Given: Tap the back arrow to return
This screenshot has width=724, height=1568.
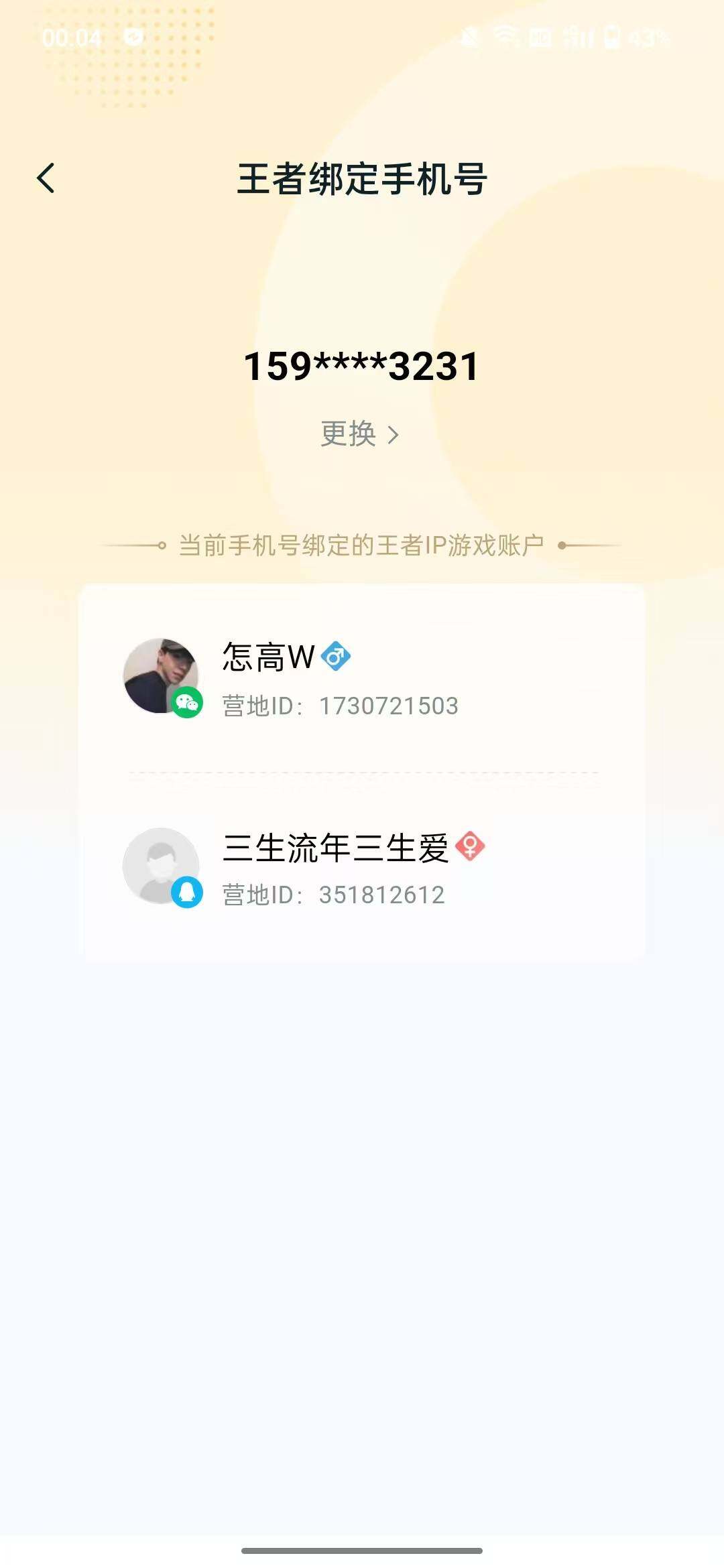Looking at the screenshot, I should (47, 177).
